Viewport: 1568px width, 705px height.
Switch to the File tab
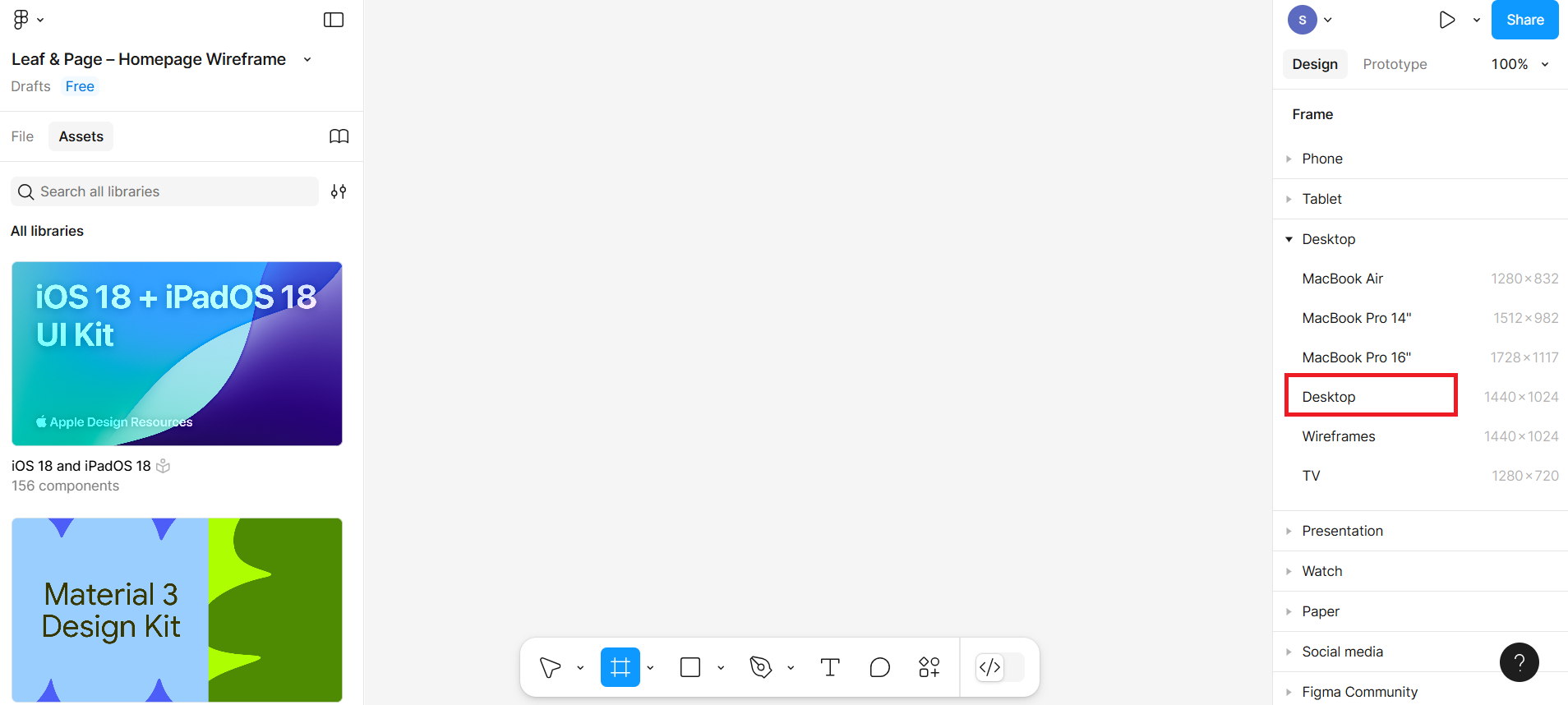pyautogui.click(x=22, y=136)
